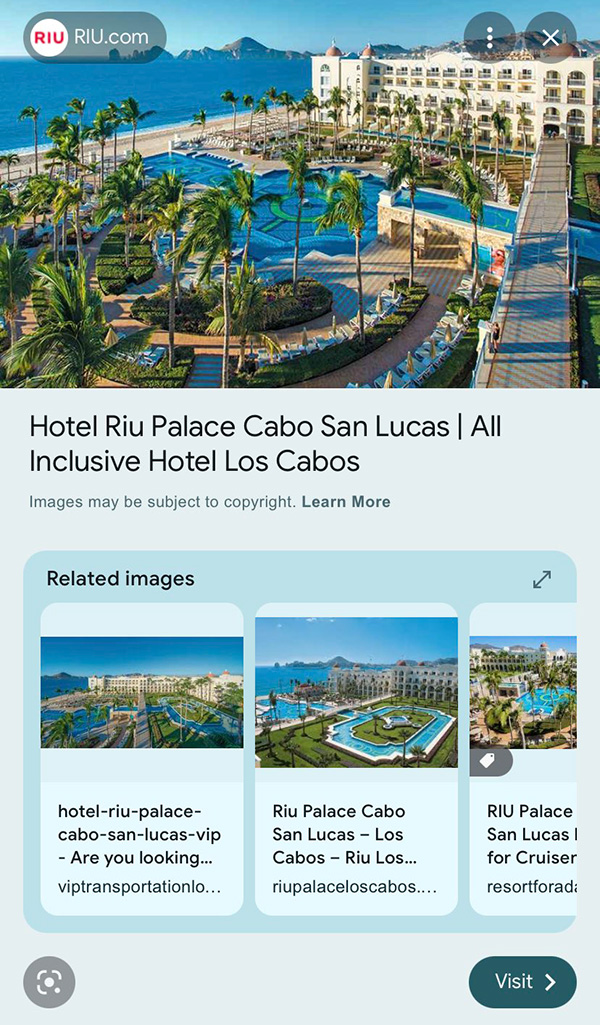Open the resortforaday related image card
Image resolution: width=600 pixels, height=1025 pixels.
tap(524, 758)
